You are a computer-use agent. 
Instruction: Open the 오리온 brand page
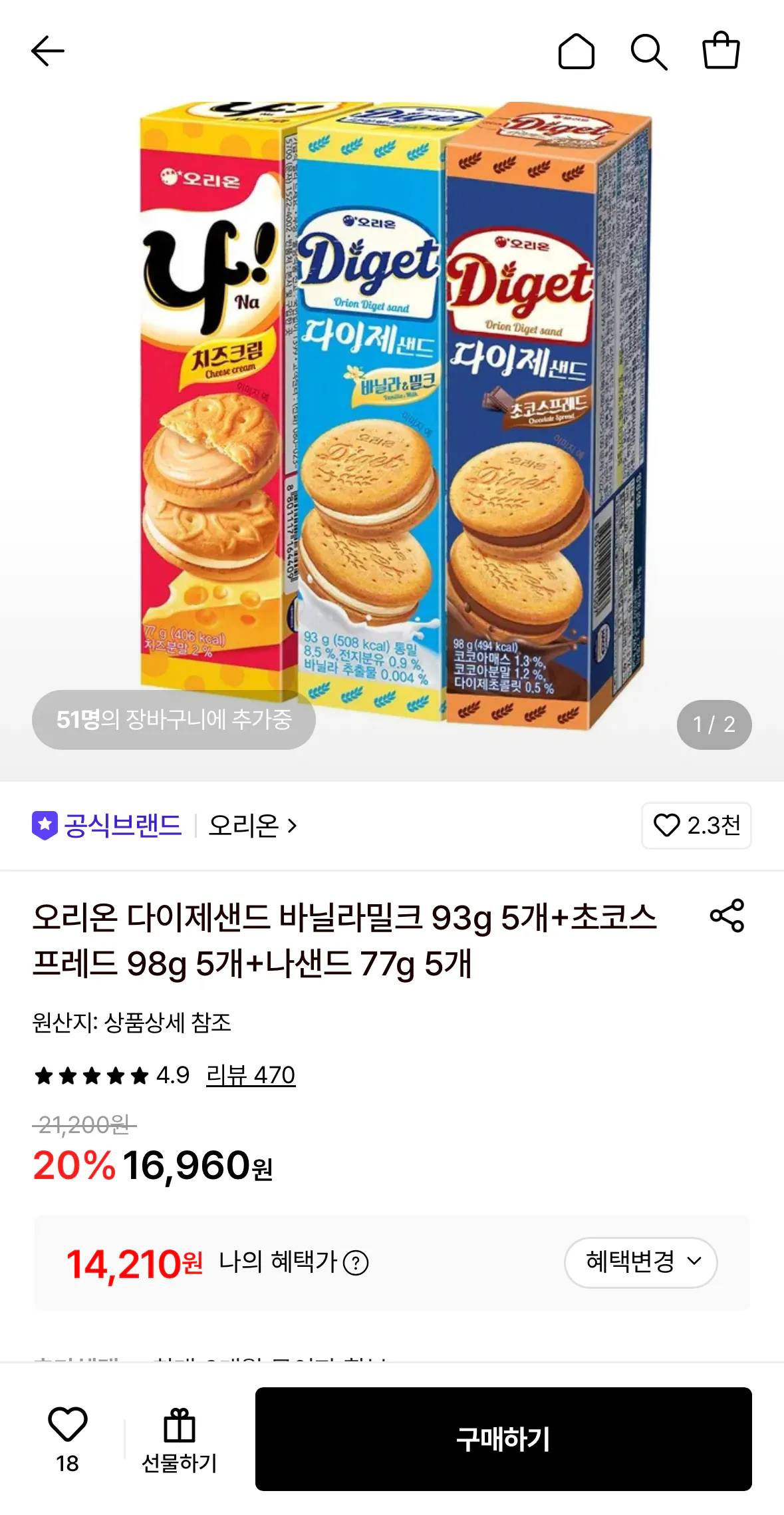pyautogui.click(x=253, y=826)
